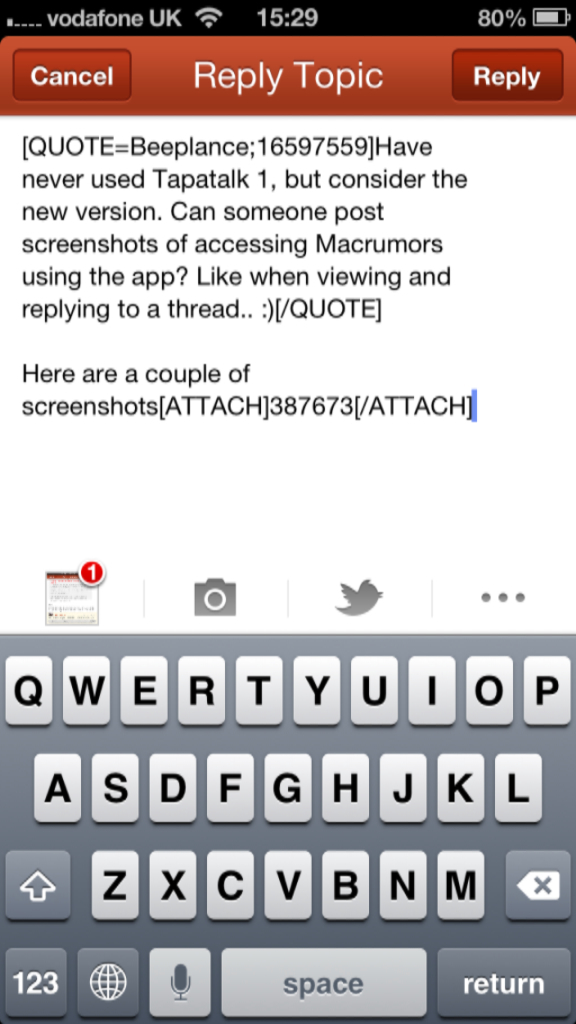Tap the return key on the keyboard
This screenshot has width=576, height=1024.
click(x=504, y=983)
